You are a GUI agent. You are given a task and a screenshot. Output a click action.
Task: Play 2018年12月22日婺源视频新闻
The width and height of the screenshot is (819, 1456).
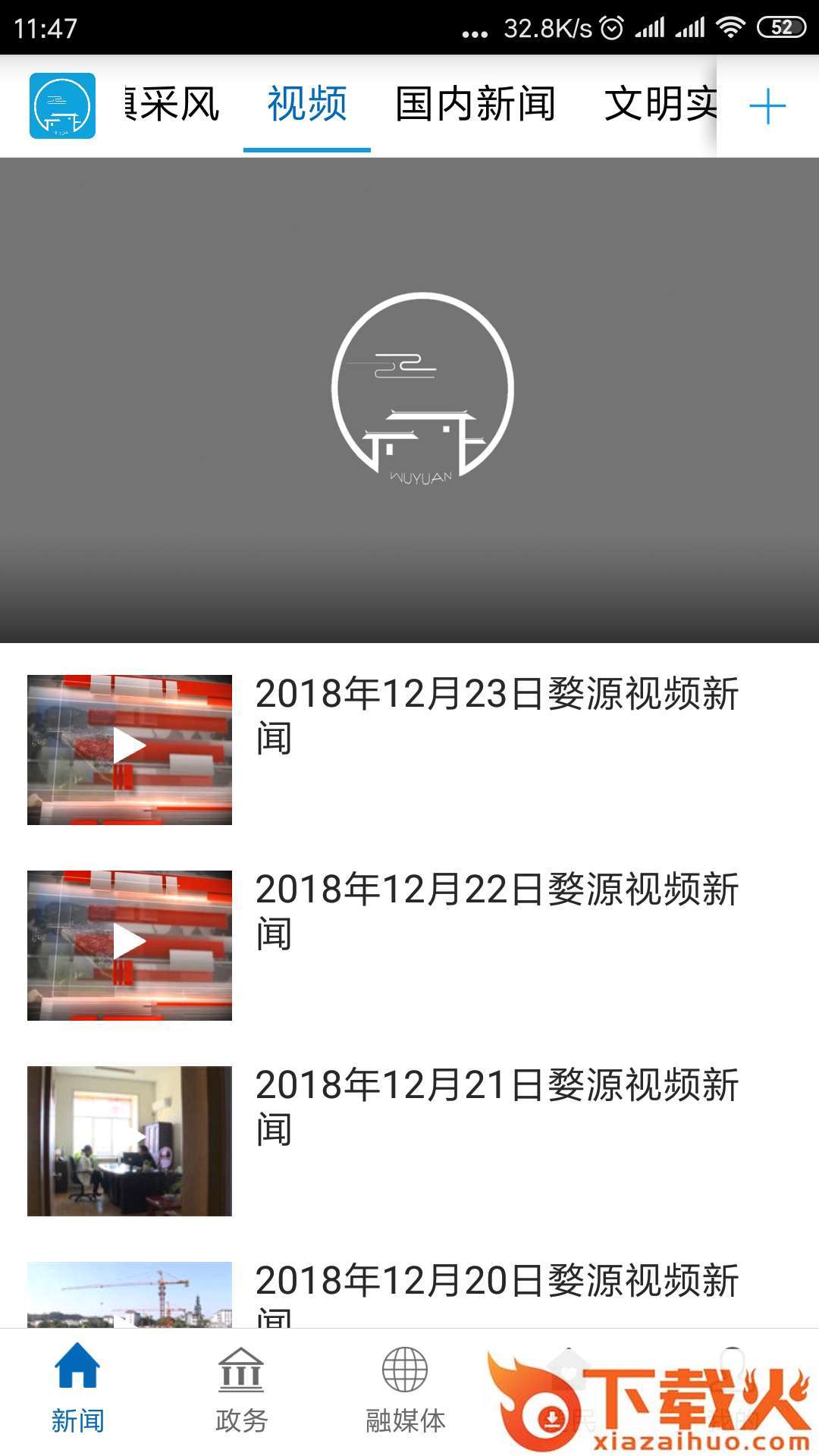click(x=130, y=945)
